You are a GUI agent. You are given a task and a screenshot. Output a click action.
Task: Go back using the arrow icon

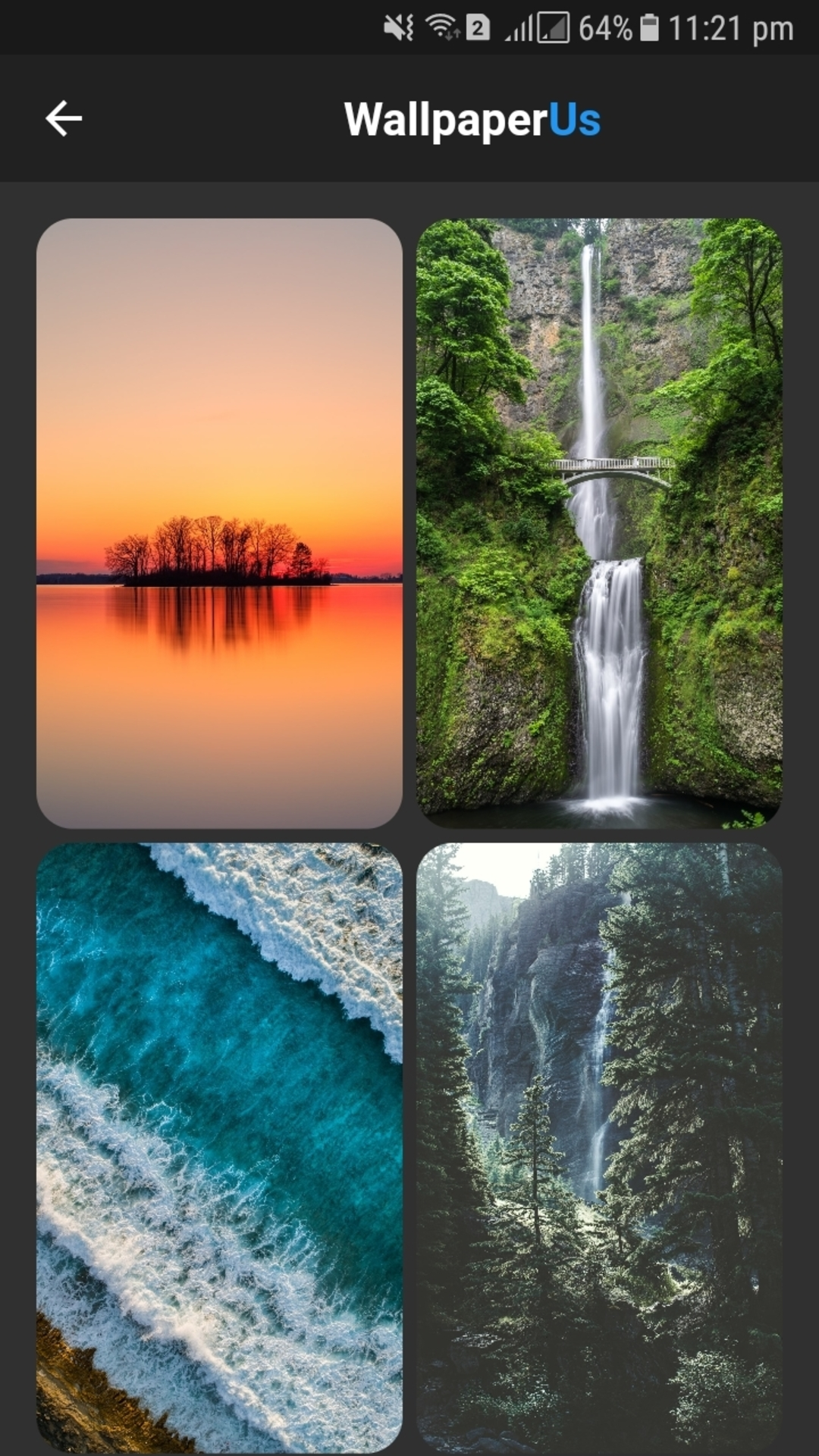click(x=64, y=119)
